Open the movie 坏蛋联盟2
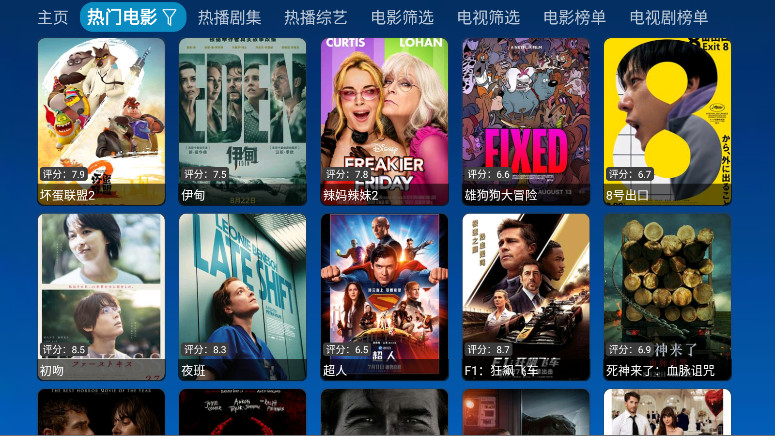This screenshot has height=436, width=775. point(101,120)
